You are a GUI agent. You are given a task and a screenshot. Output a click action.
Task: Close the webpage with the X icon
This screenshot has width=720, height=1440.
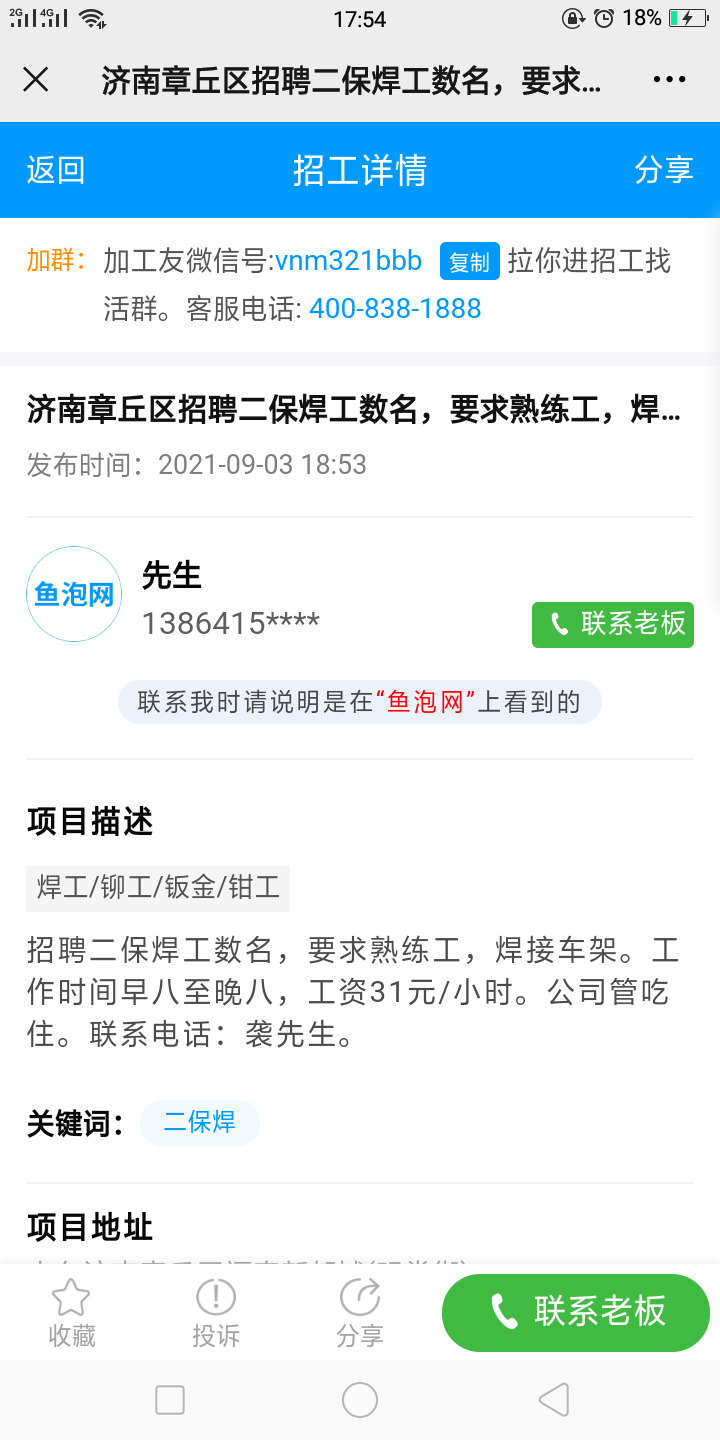click(36, 80)
